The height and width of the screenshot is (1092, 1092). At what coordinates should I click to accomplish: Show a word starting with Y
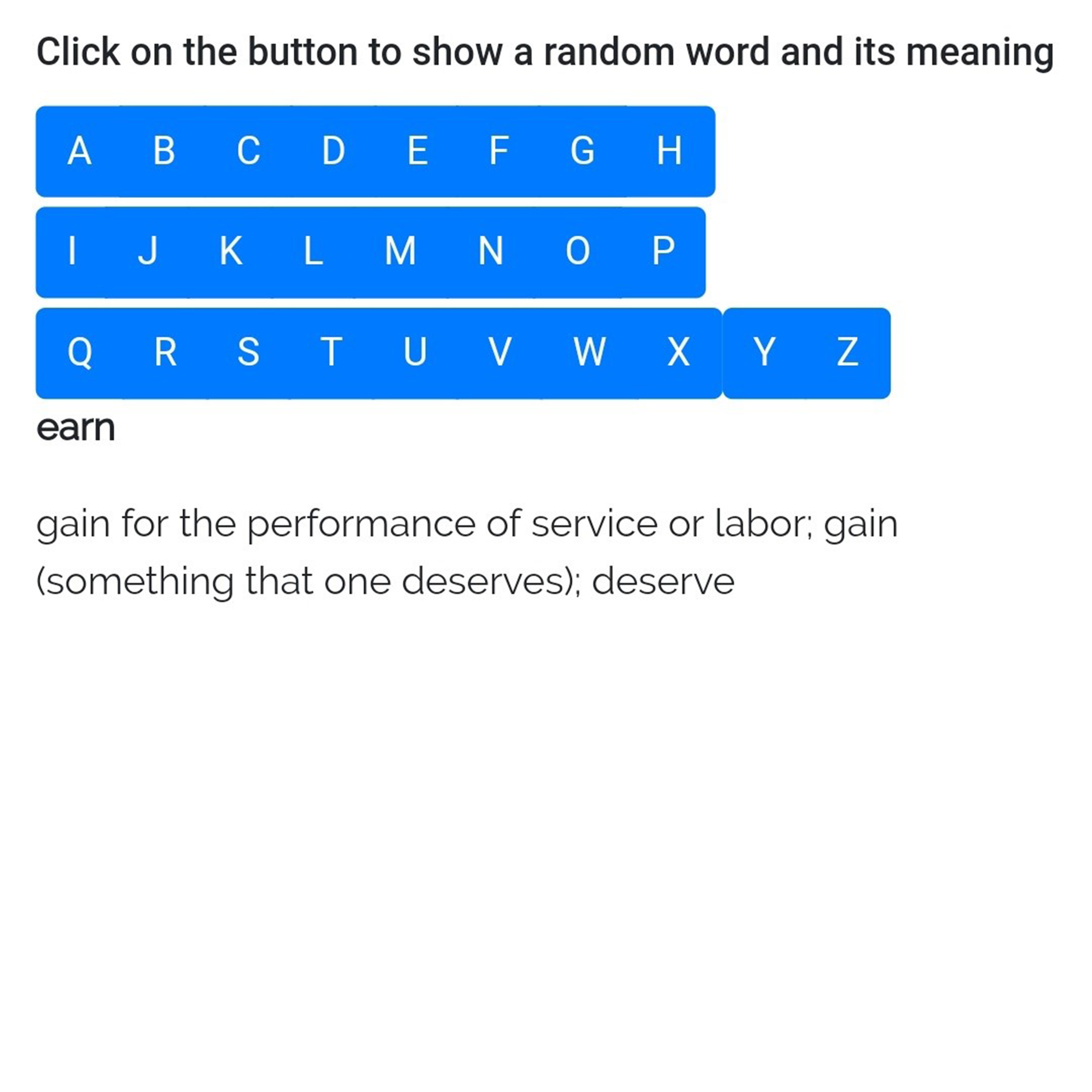tap(764, 353)
